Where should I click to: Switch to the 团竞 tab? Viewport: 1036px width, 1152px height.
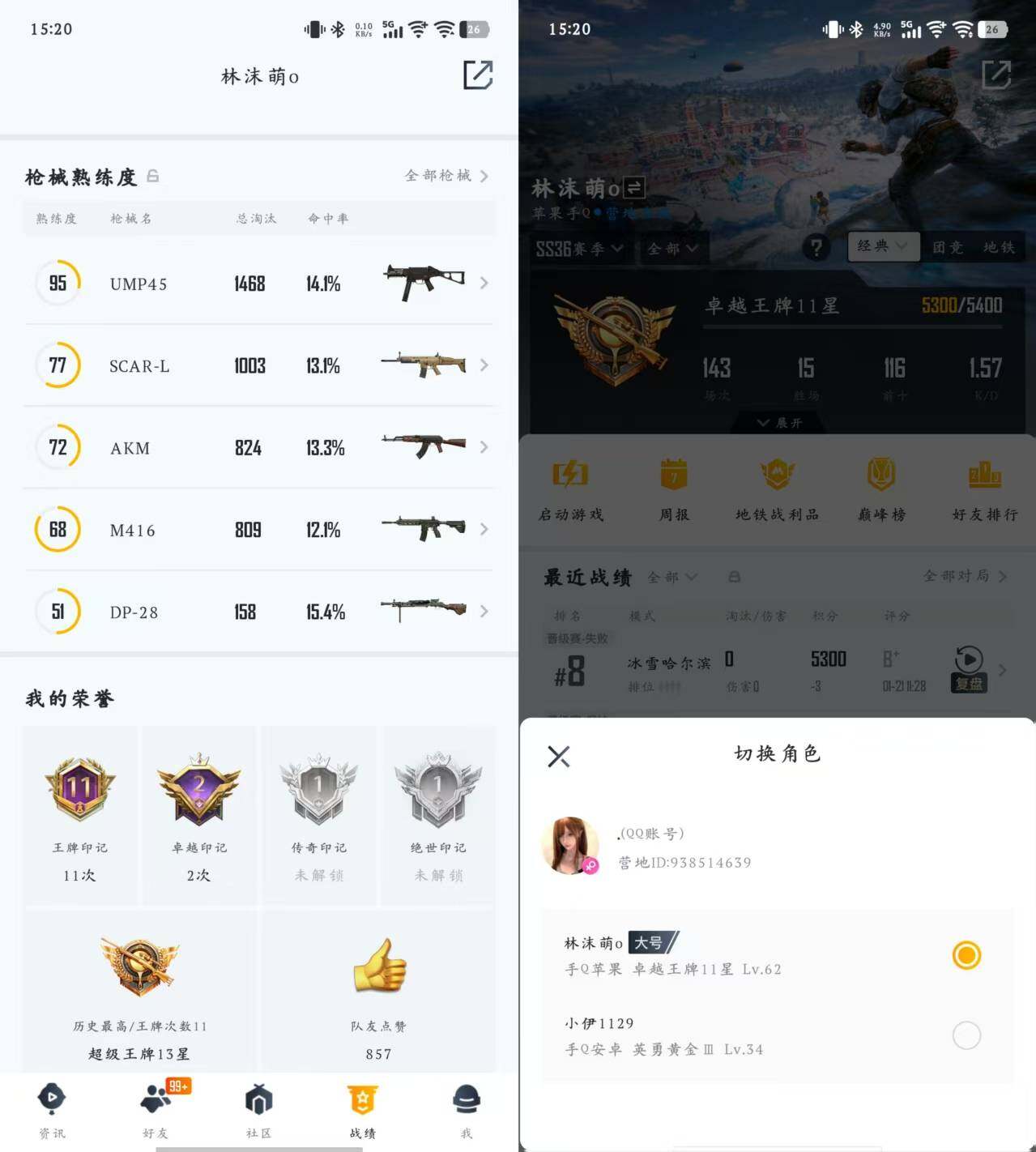[947, 248]
